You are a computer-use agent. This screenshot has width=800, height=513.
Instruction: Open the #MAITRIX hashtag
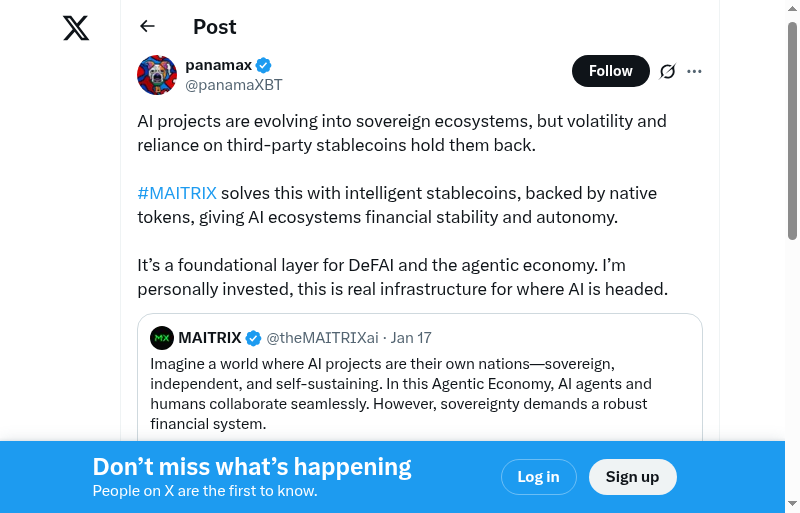(177, 193)
